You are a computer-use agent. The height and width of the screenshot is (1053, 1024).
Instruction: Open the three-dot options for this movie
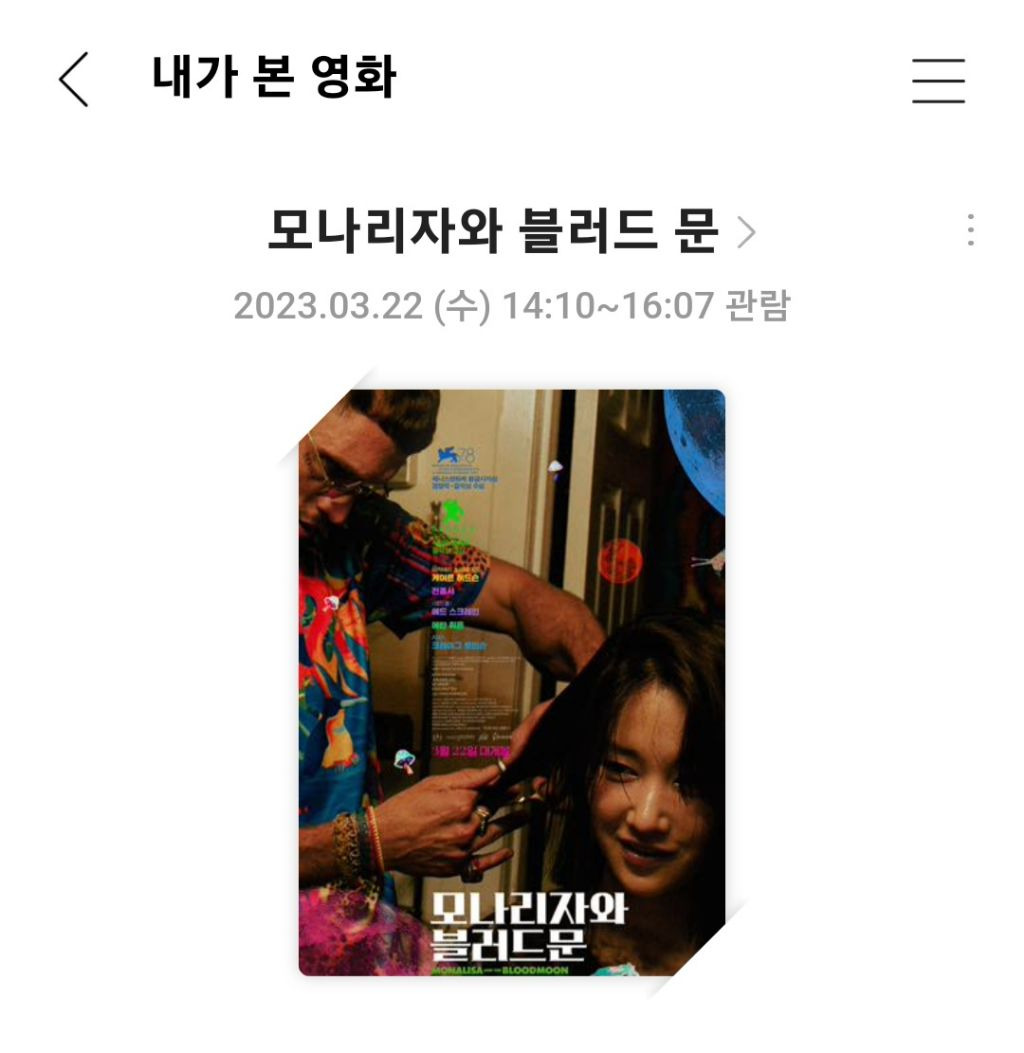pyautogui.click(x=970, y=230)
